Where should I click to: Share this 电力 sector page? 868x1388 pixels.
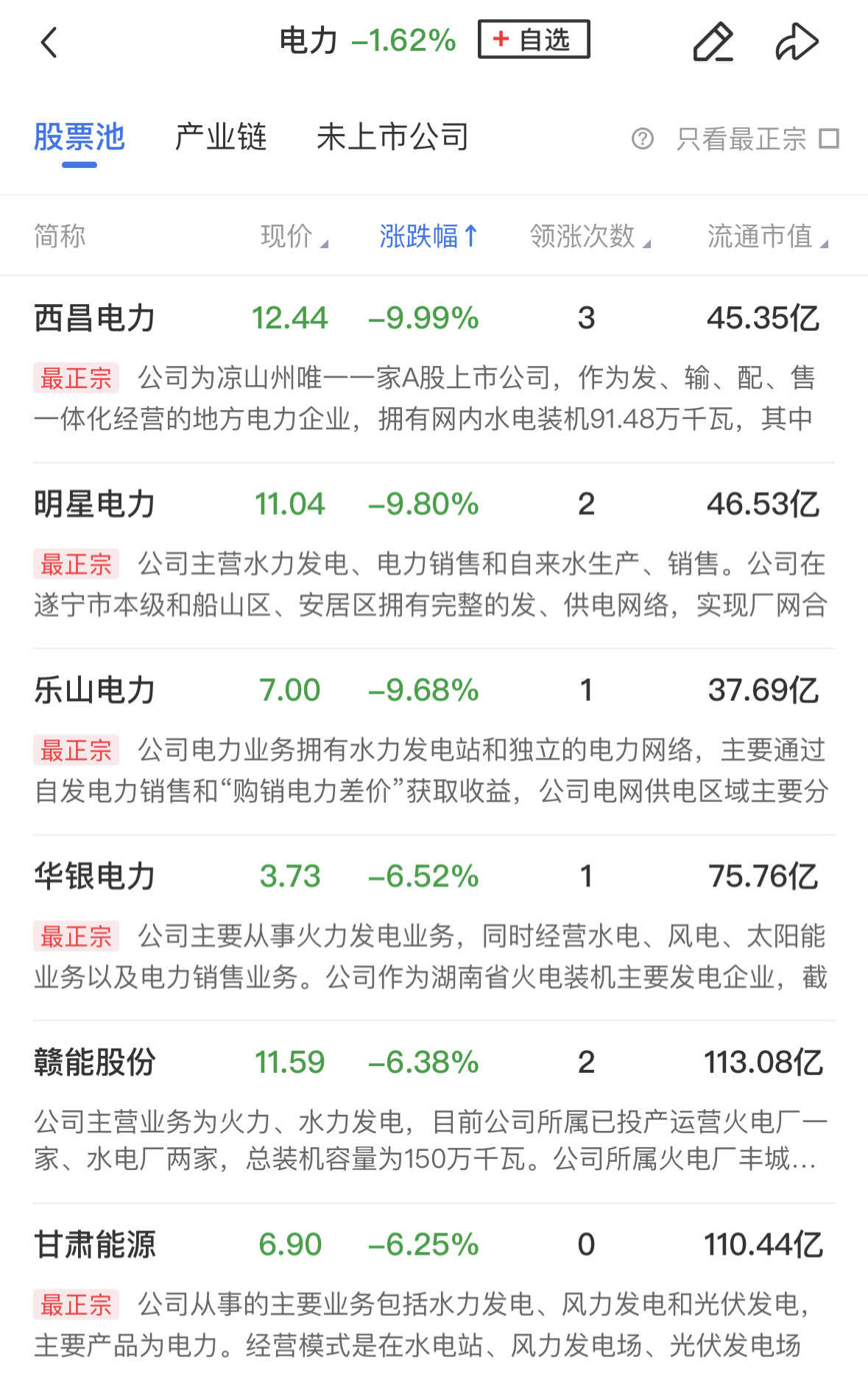point(797,42)
